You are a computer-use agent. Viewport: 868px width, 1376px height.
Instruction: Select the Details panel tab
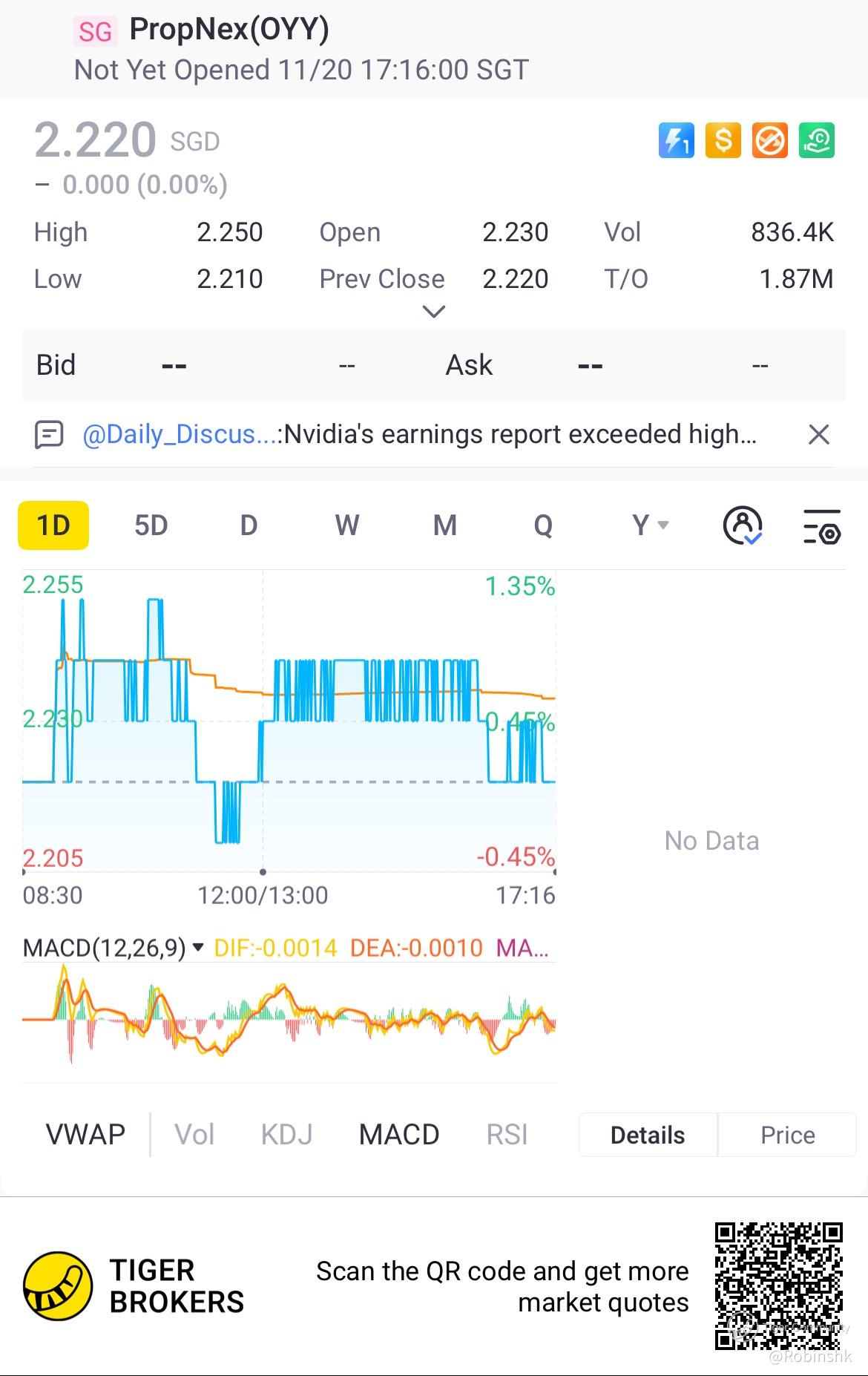pyautogui.click(x=648, y=1135)
